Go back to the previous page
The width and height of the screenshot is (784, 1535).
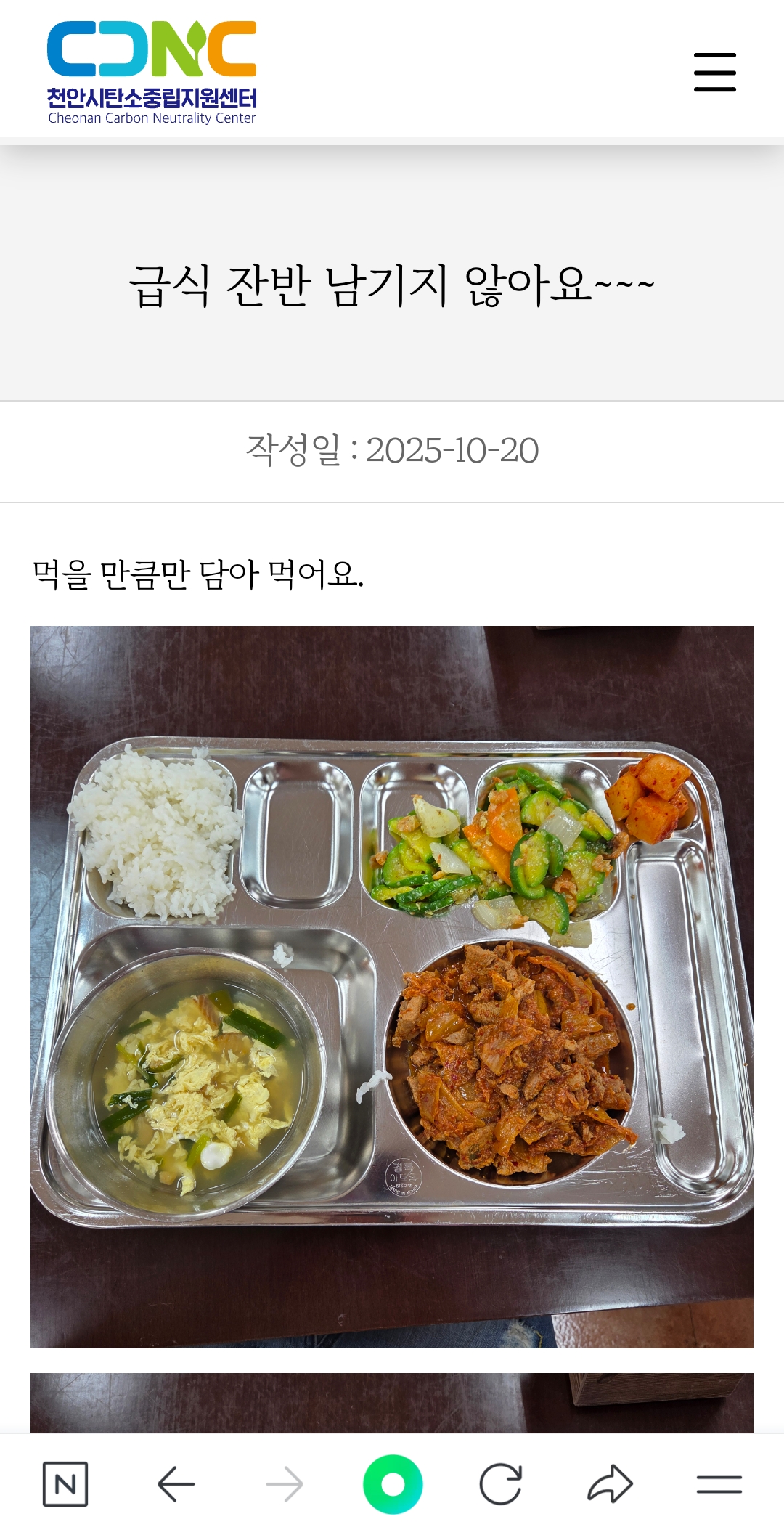(176, 1484)
